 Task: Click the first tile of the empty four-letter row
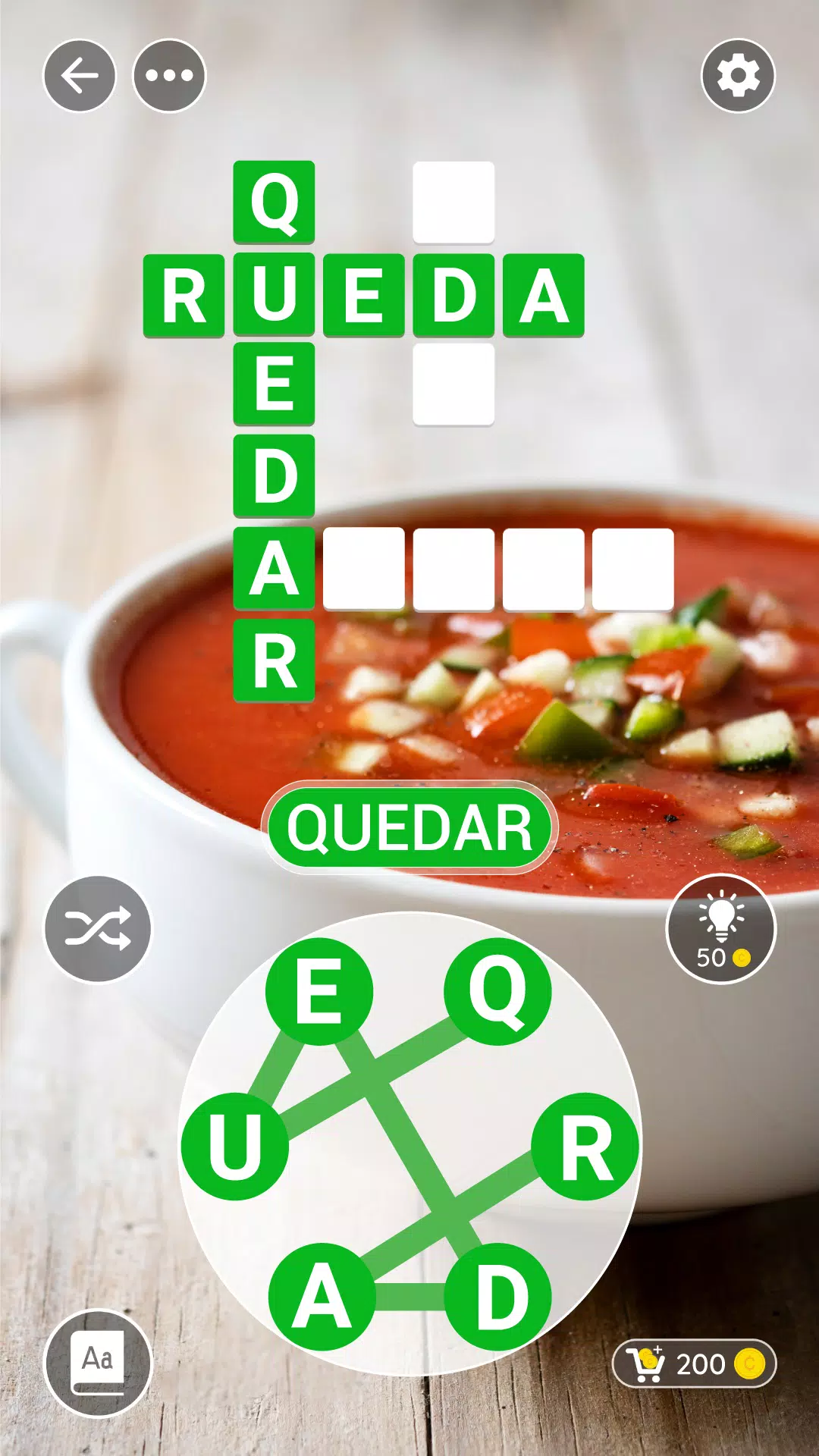pos(364,568)
